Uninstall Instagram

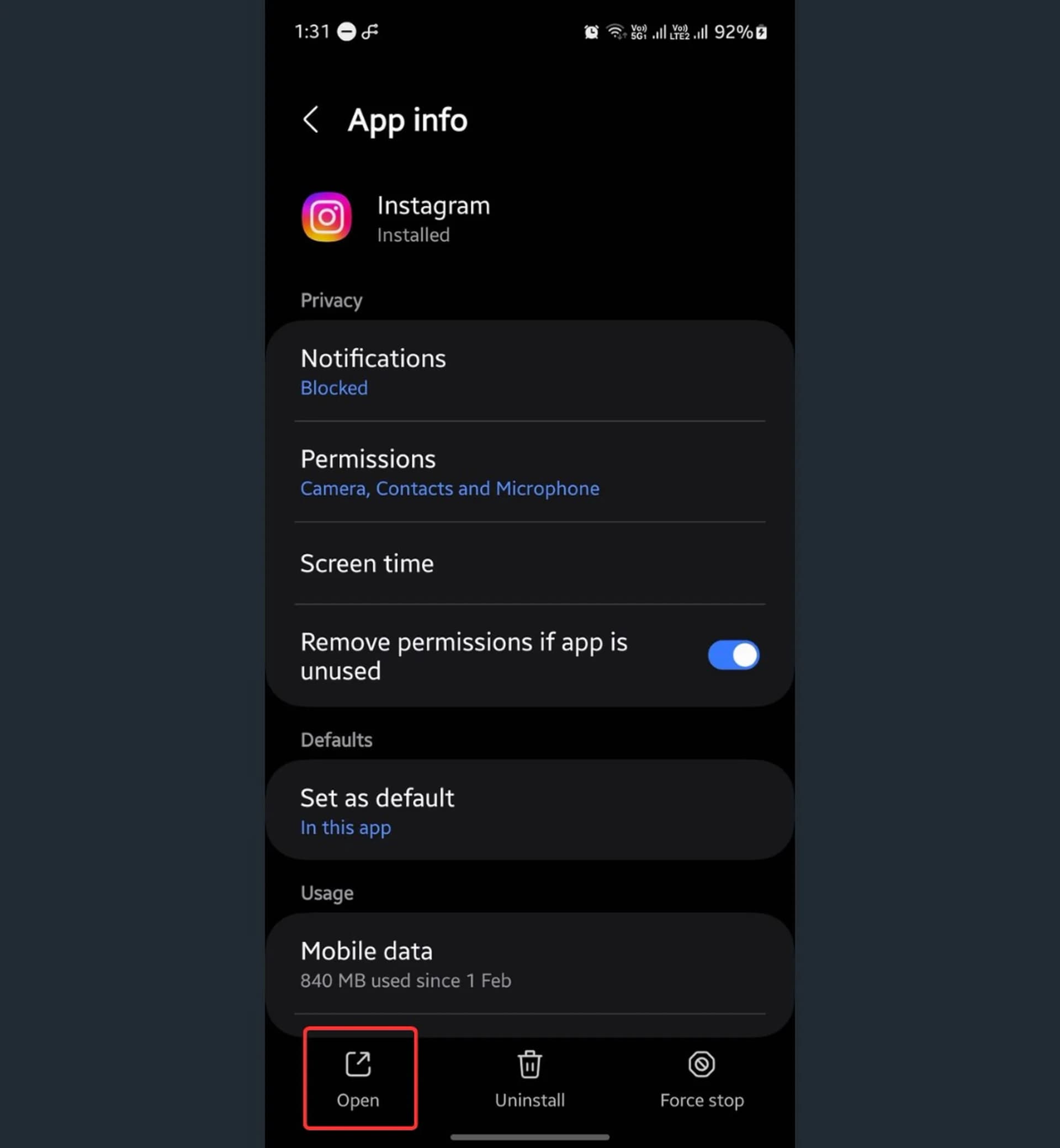[529, 1078]
